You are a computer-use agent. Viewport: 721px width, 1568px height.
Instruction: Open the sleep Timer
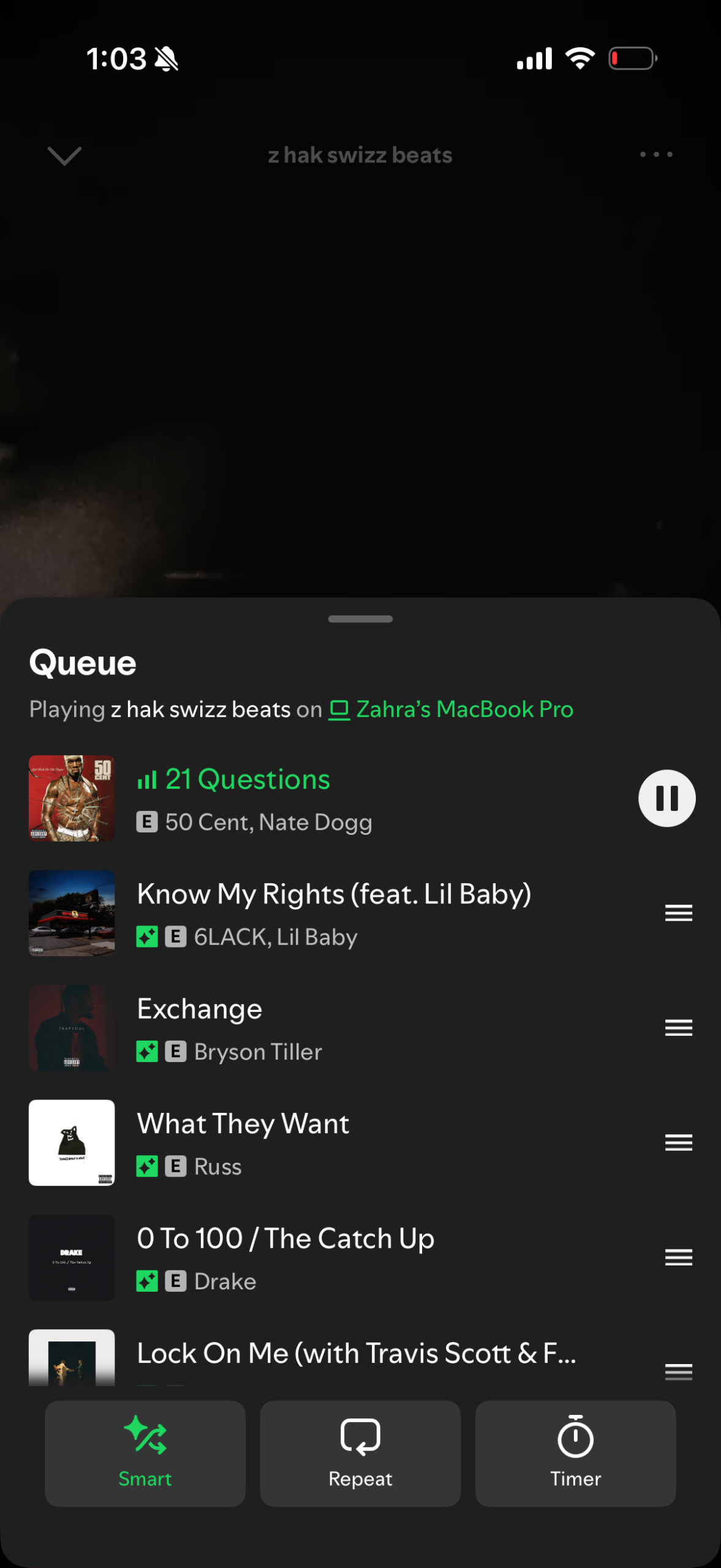point(575,1453)
